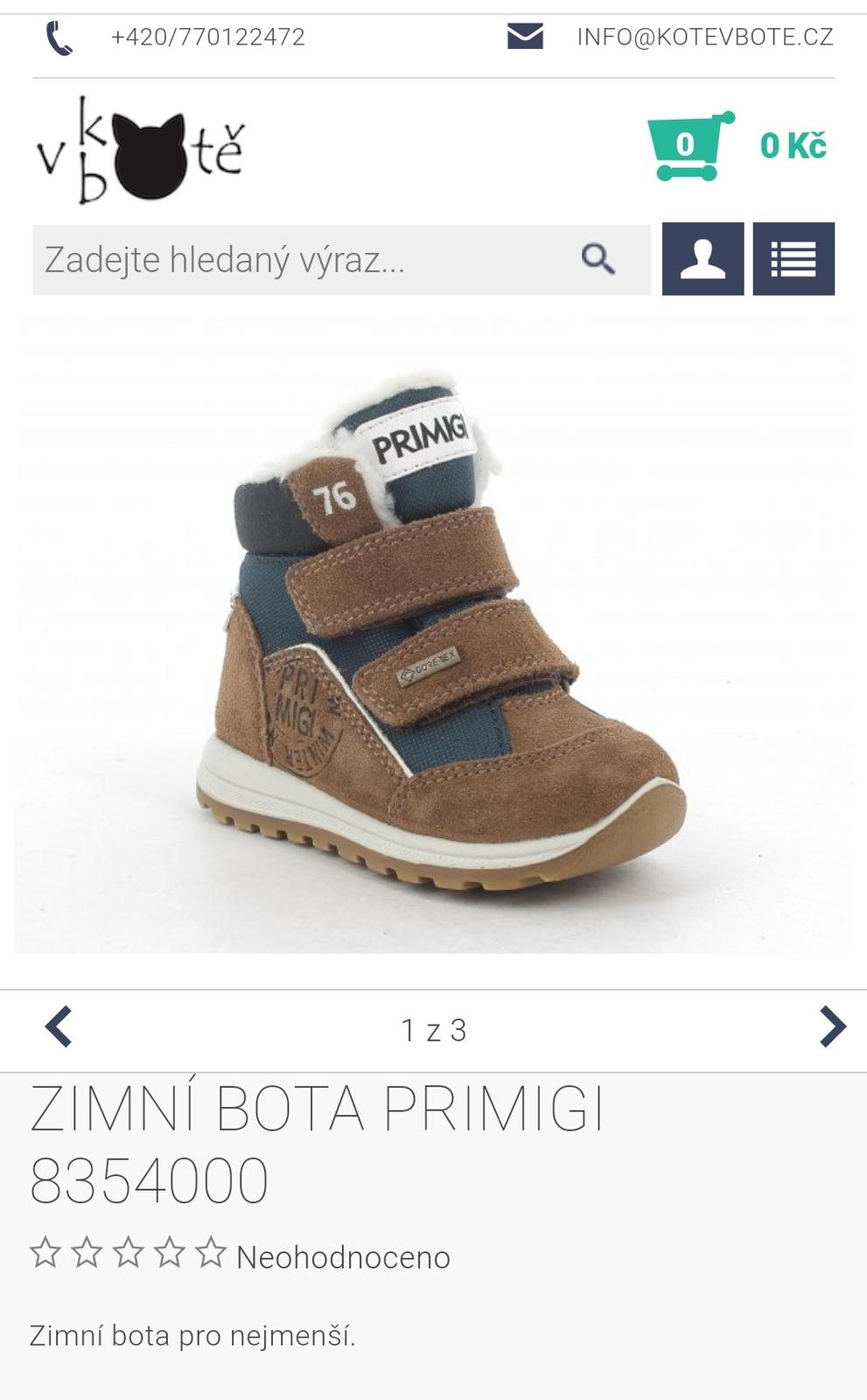Open the V Kotě Botě logo home page

coord(140,149)
